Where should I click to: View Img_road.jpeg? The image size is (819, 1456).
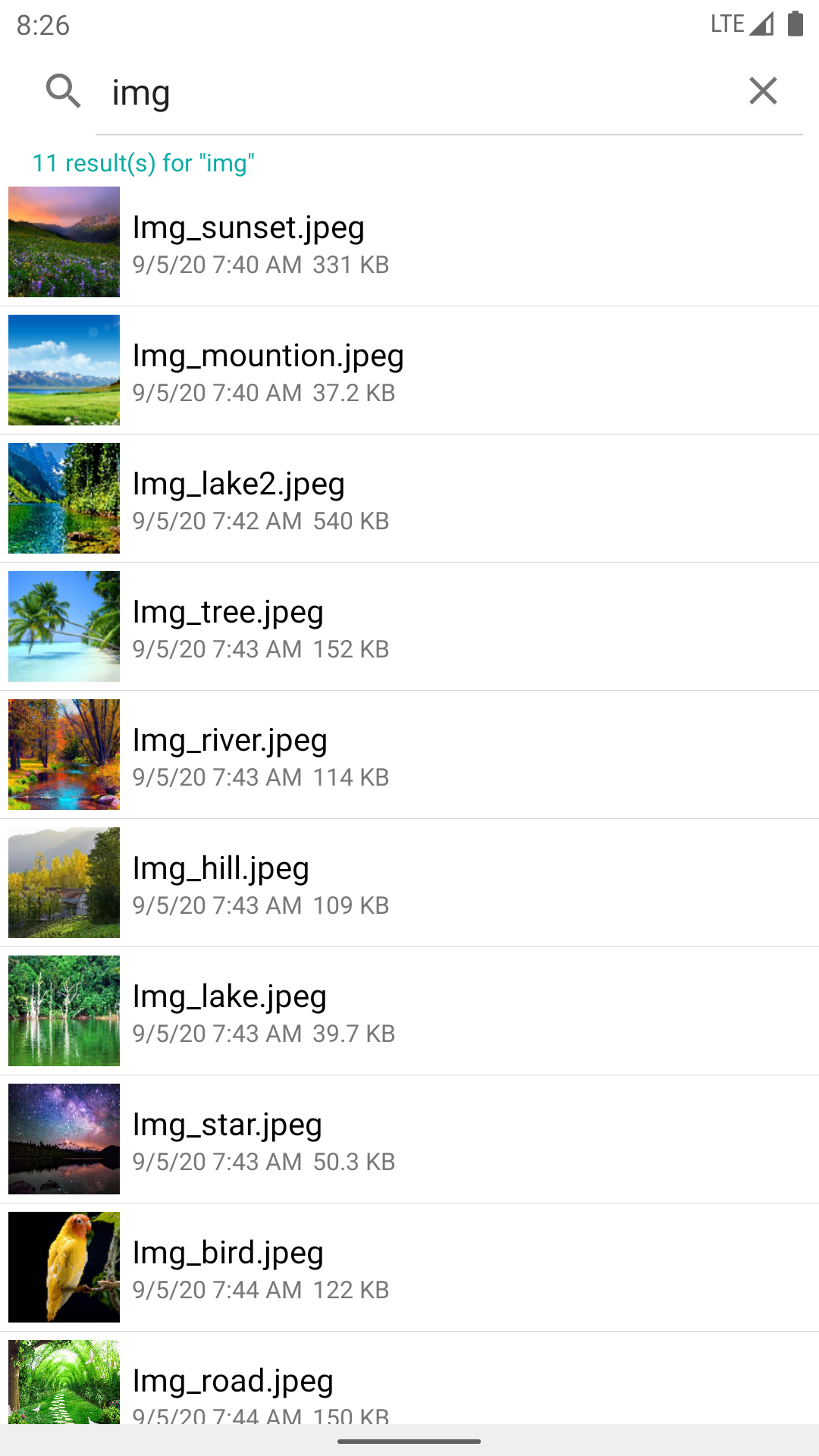409,1384
